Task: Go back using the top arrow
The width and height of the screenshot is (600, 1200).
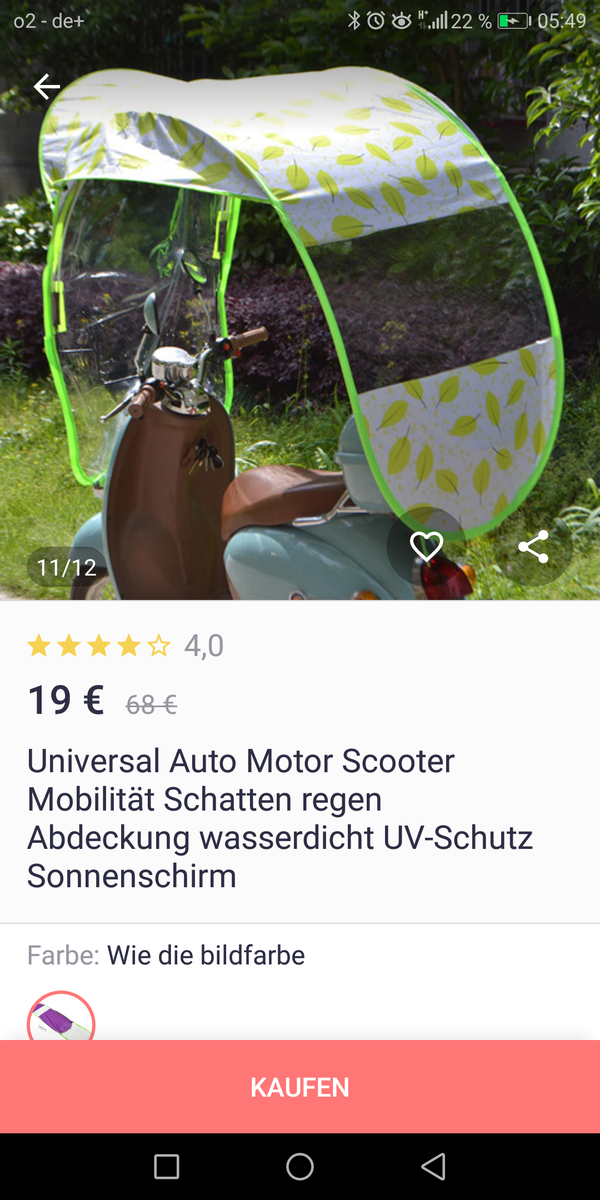Action: tap(47, 87)
